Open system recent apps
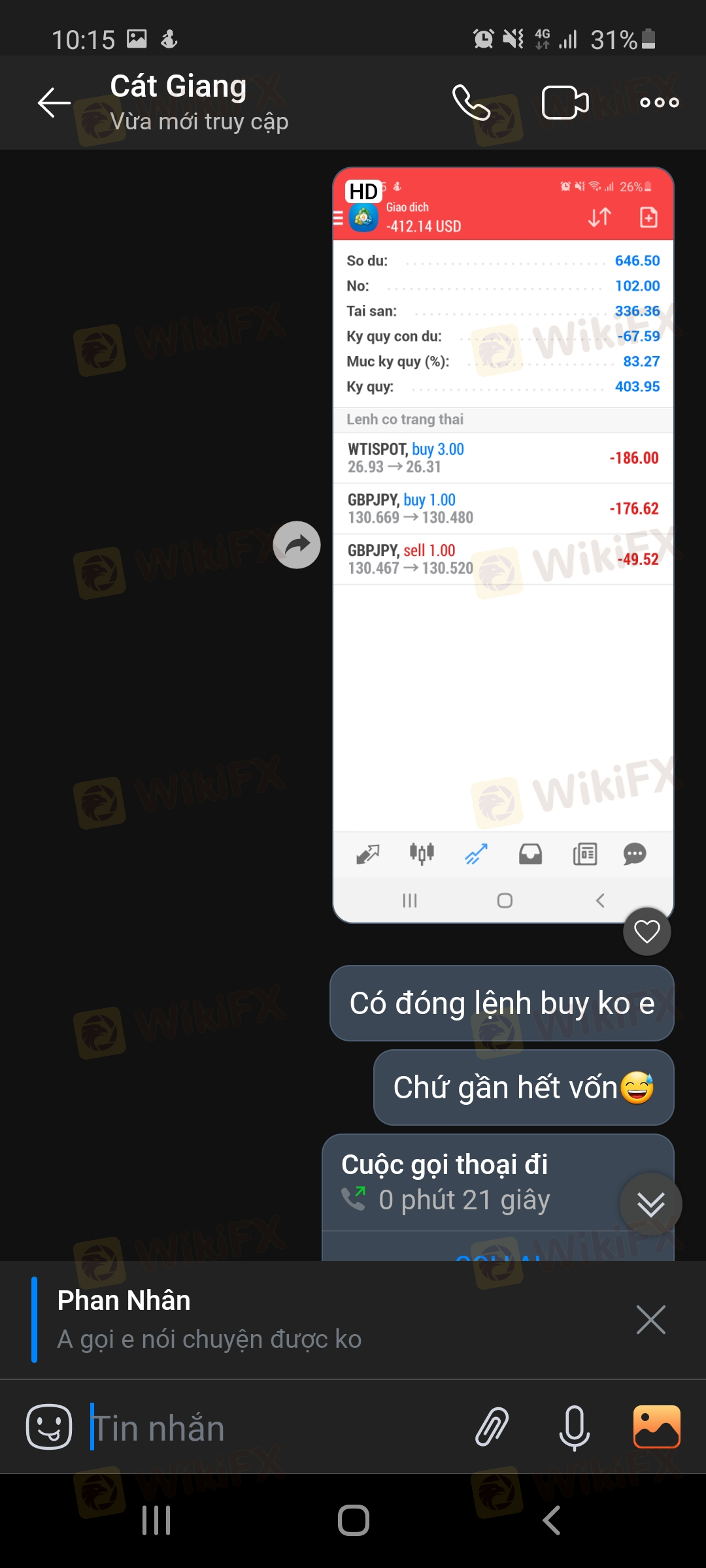The image size is (706, 1568). [x=156, y=1520]
